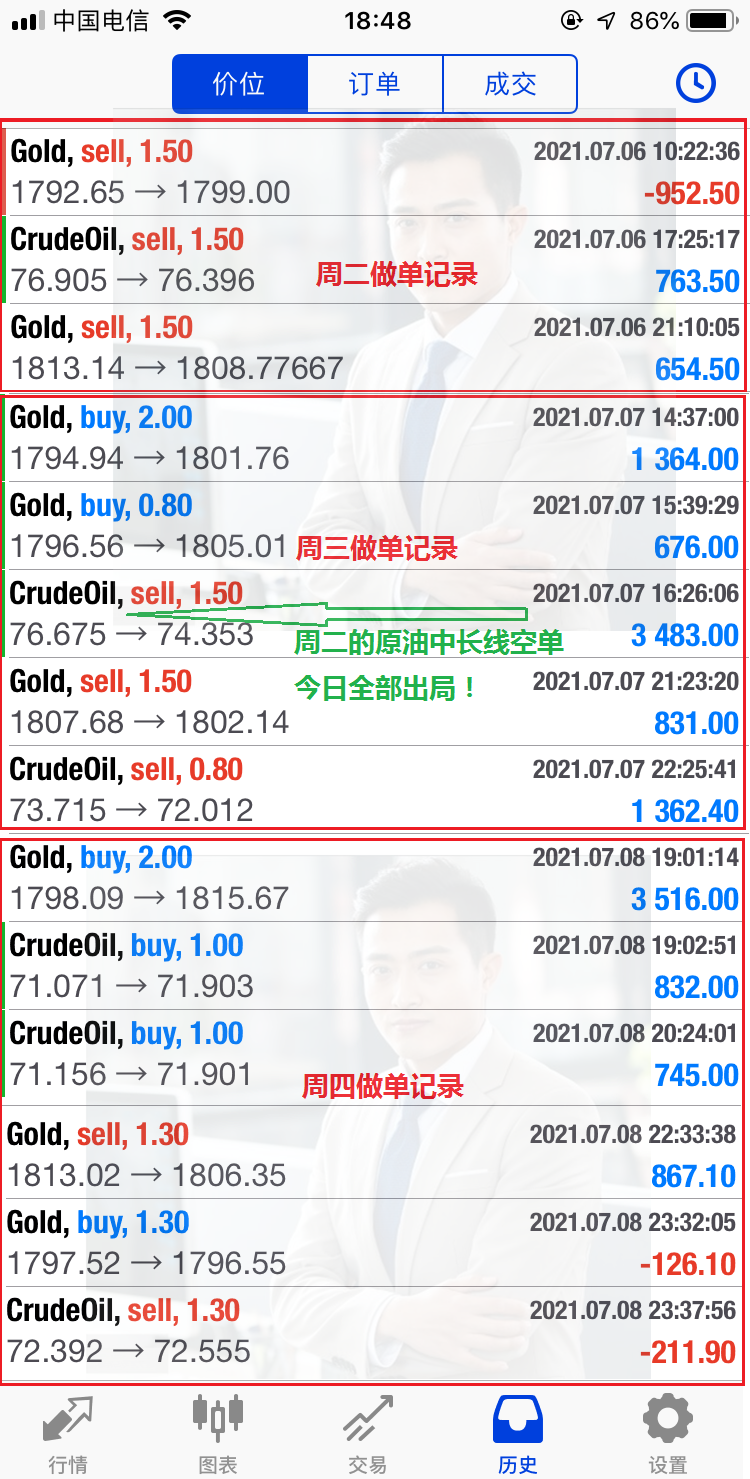Open the 图表 tab

218,1436
